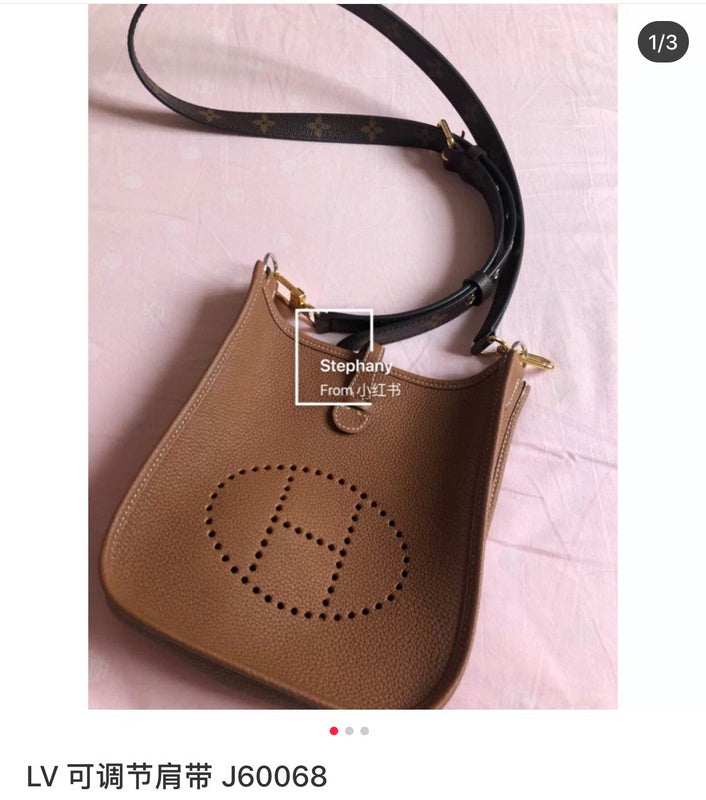Tap the image page indicator dots
This screenshot has height=800, width=706.
tap(349, 731)
